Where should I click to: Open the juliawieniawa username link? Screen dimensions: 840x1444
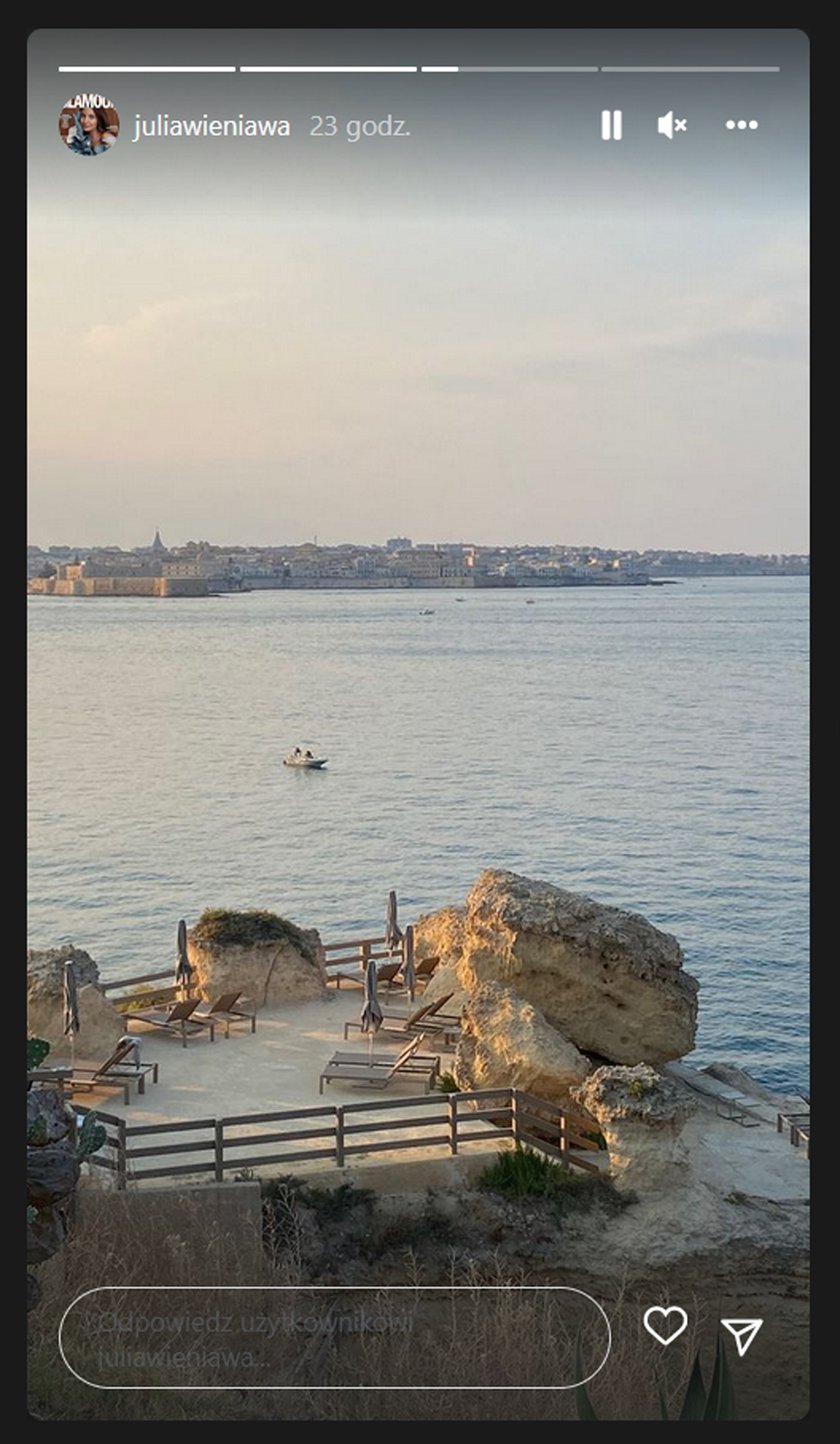click(x=212, y=127)
